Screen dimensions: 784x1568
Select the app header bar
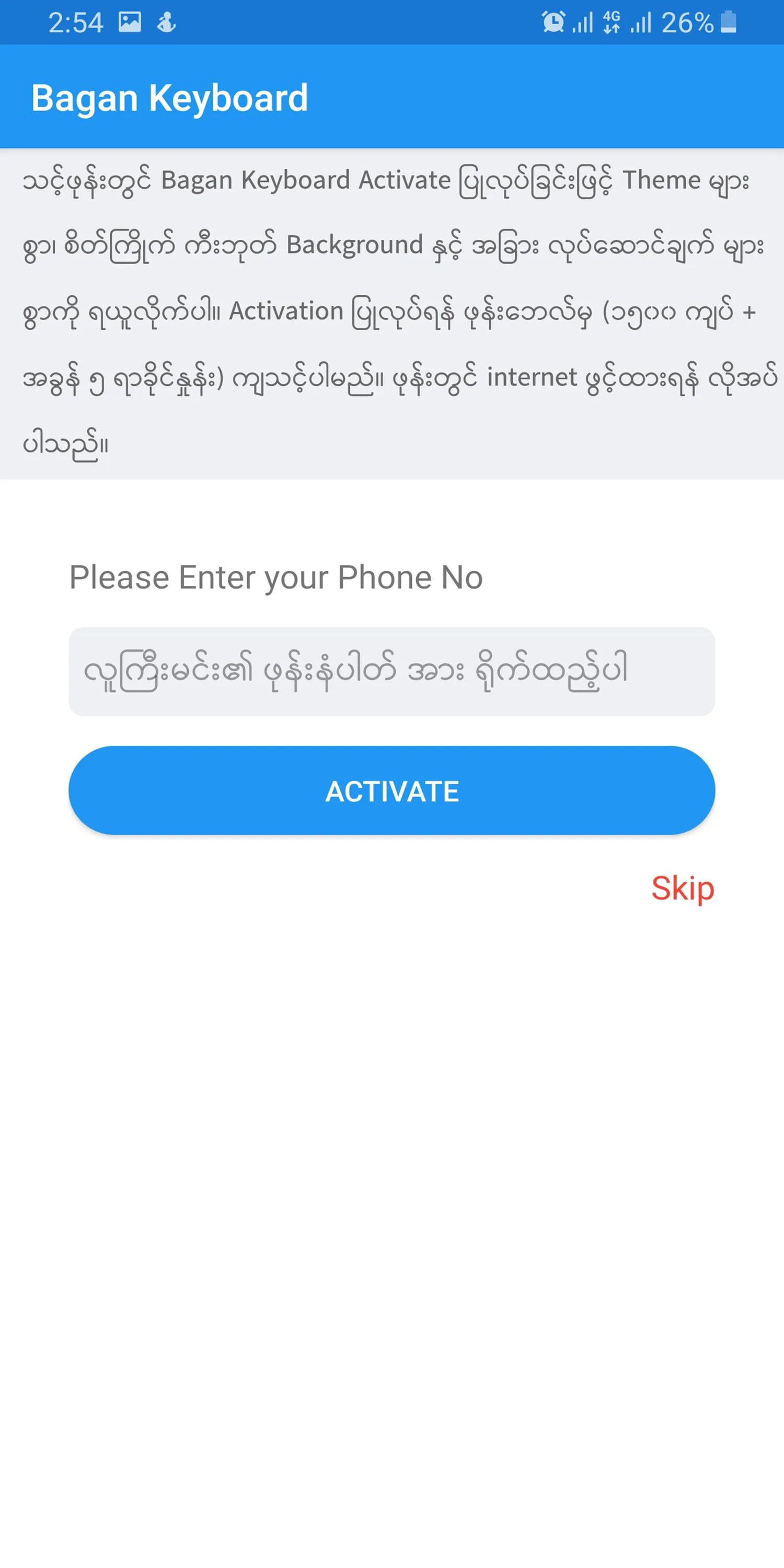tap(392, 97)
